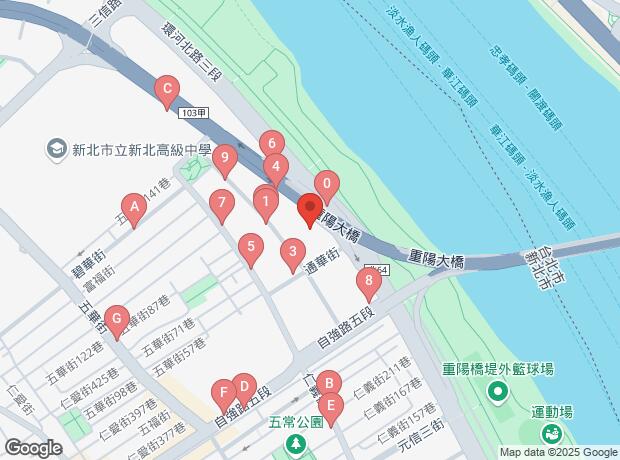Select the unlabeled red center pin
This screenshot has width=620, height=460.
coord(310,211)
